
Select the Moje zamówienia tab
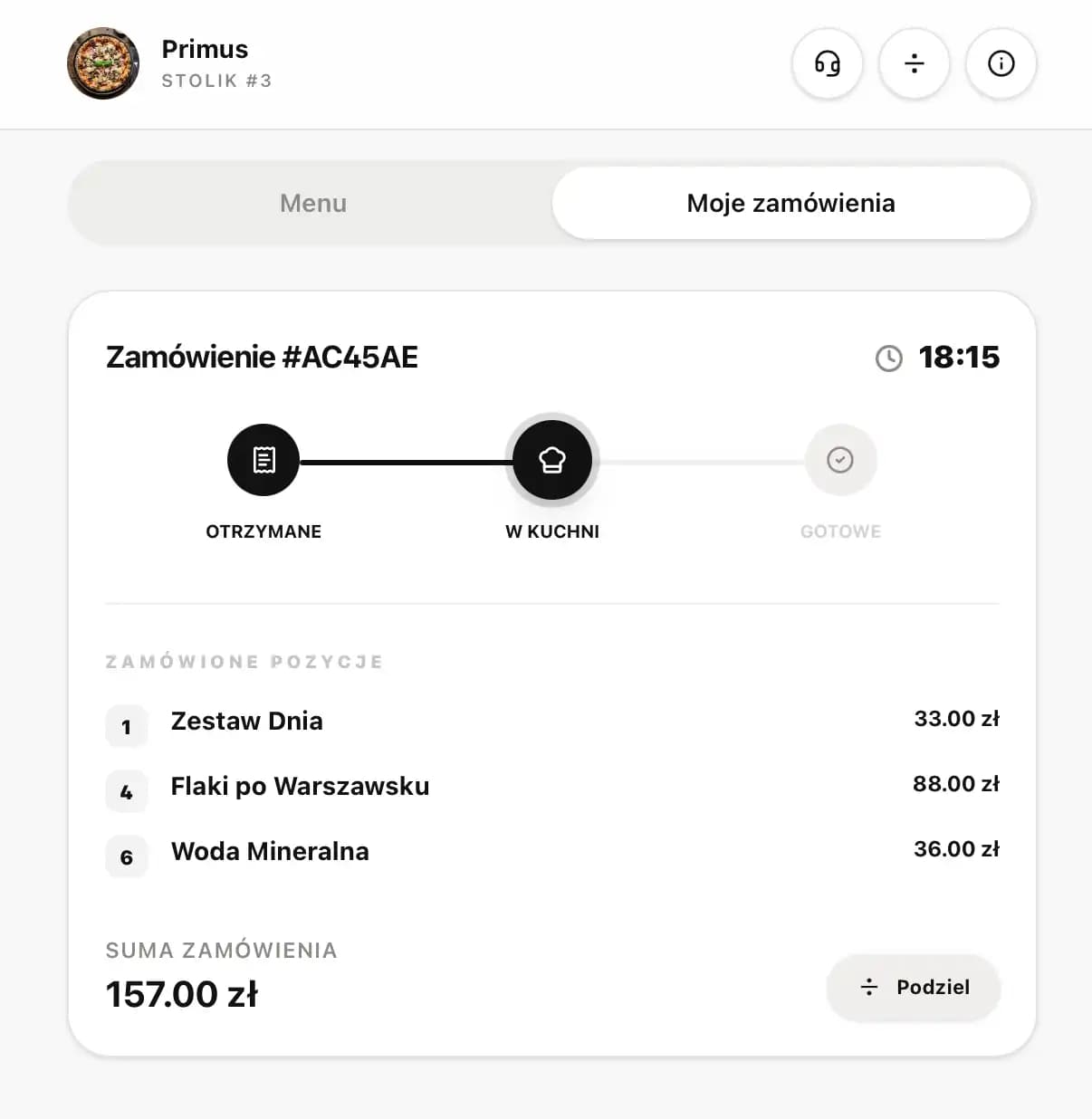point(790,203)
